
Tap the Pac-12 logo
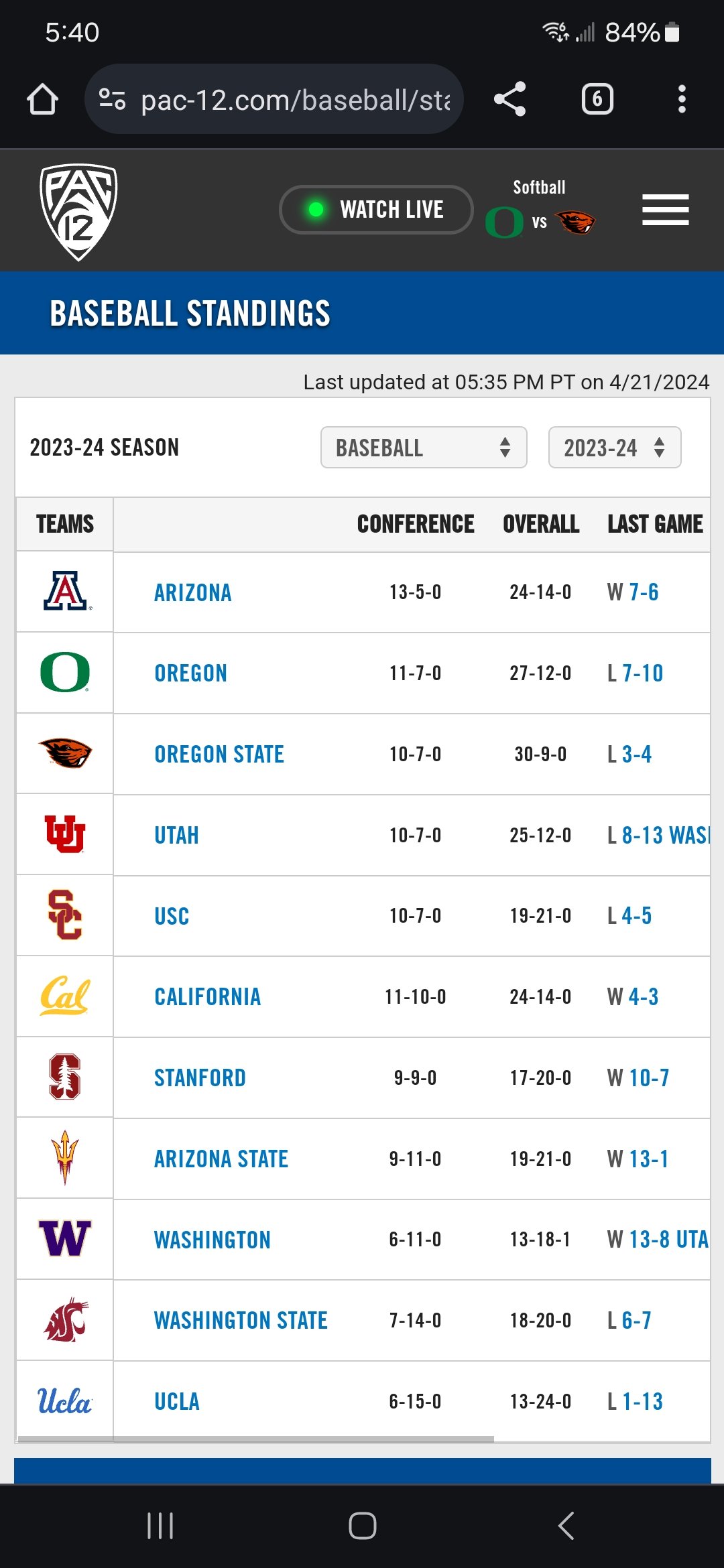pyautogui.click(x=78, y=211)
